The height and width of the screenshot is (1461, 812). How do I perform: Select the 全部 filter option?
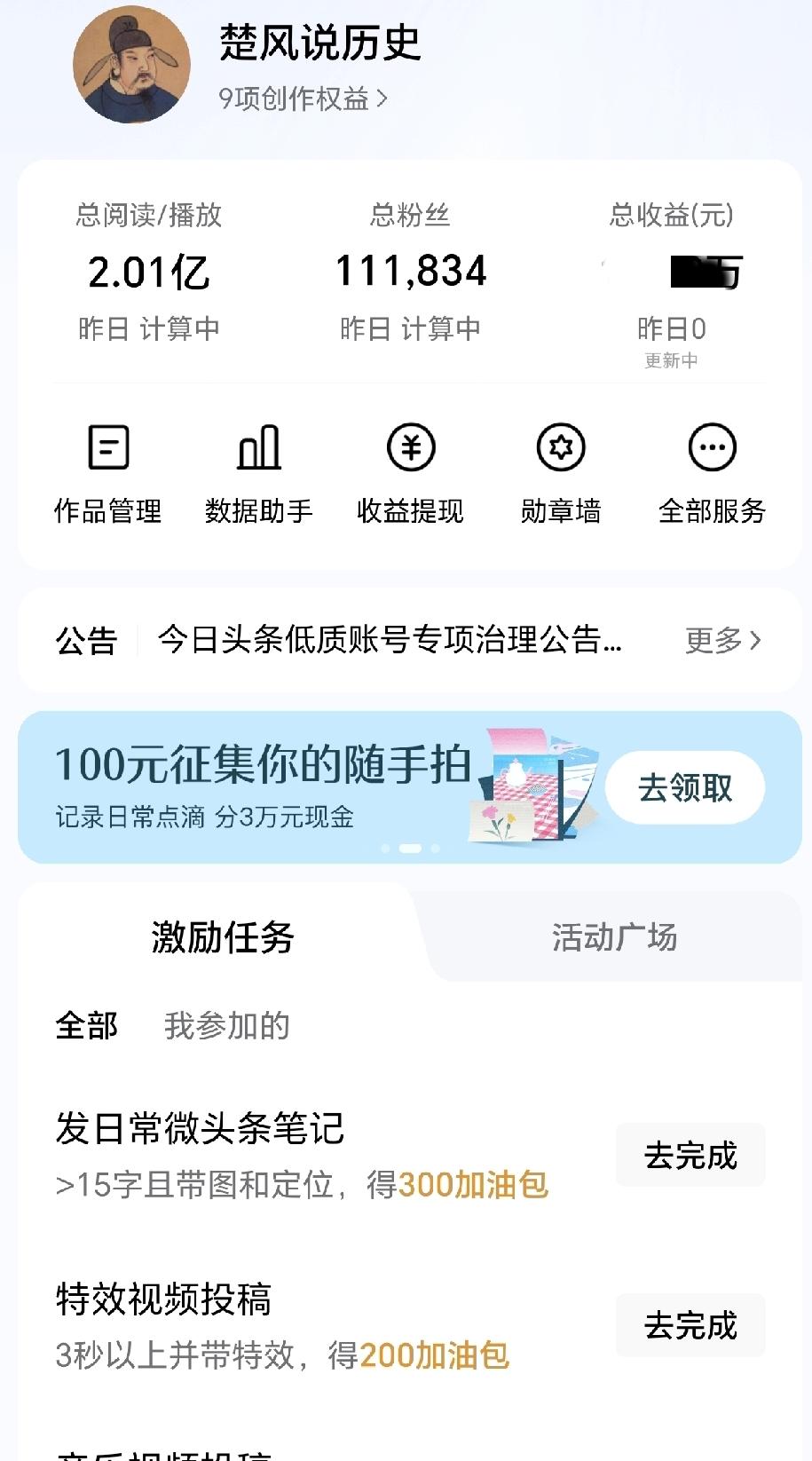[86, 1026]
